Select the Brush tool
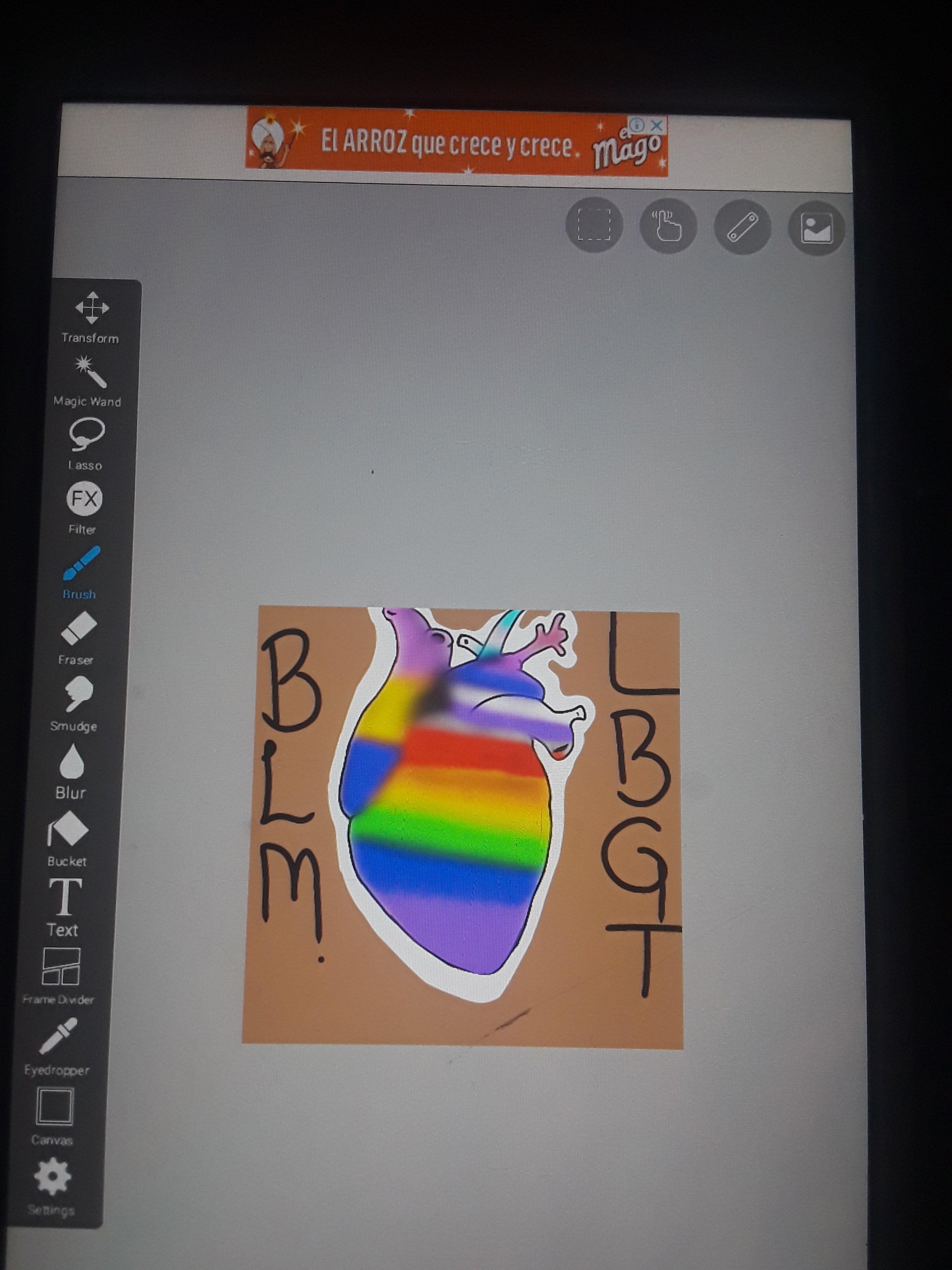The width and height of the screenshot is (952, 1270). [x=80, y=573]
